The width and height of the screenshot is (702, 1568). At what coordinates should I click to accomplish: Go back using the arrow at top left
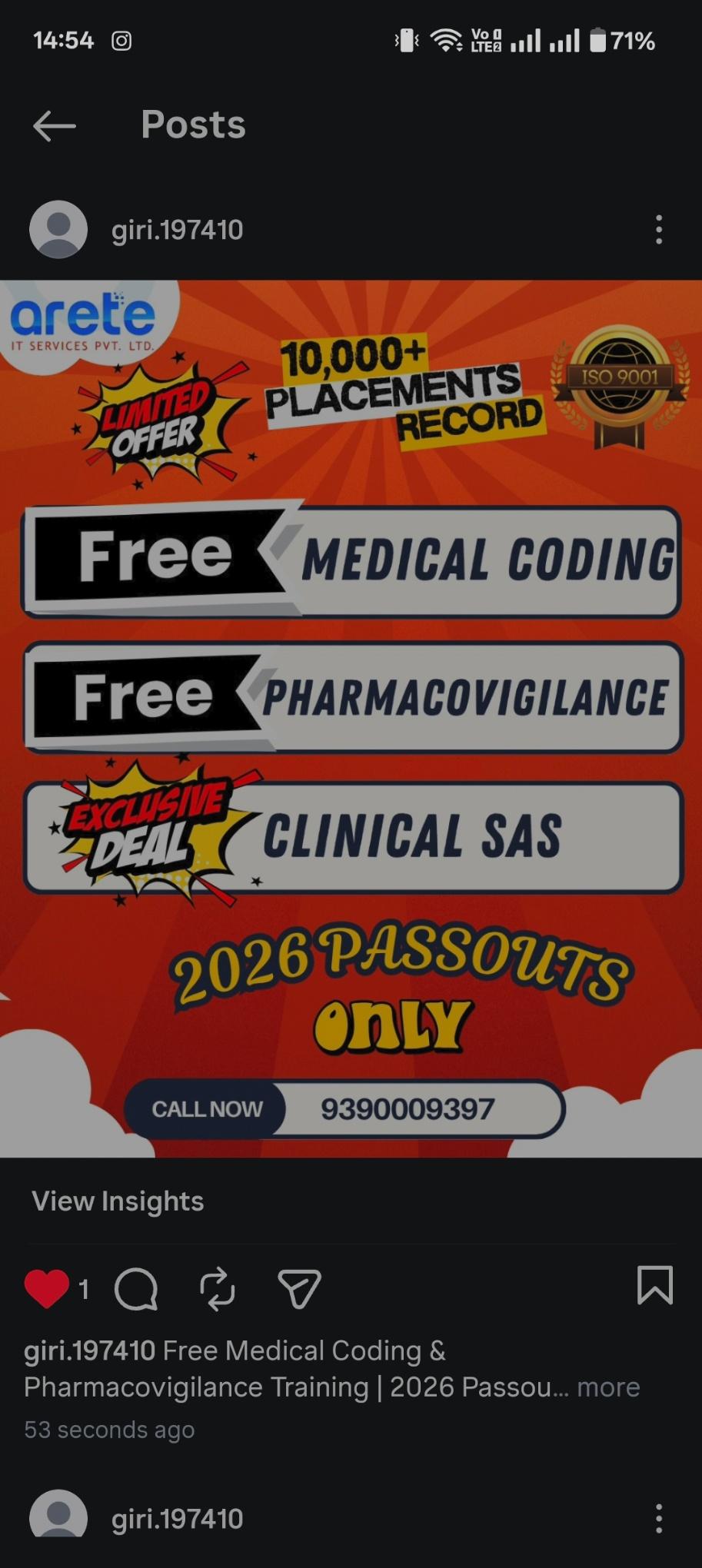52,125
